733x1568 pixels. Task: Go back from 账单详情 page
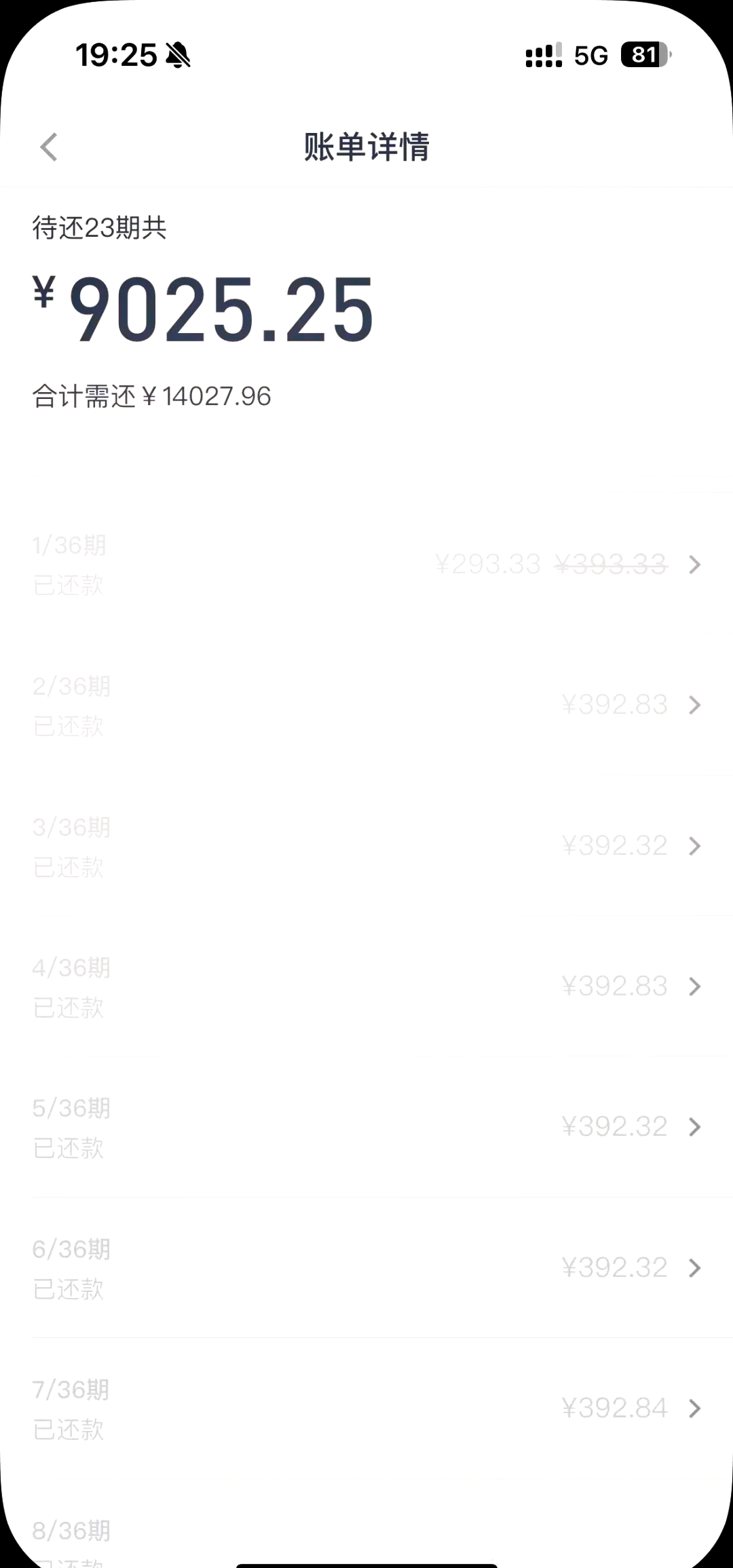click(49, 147)
